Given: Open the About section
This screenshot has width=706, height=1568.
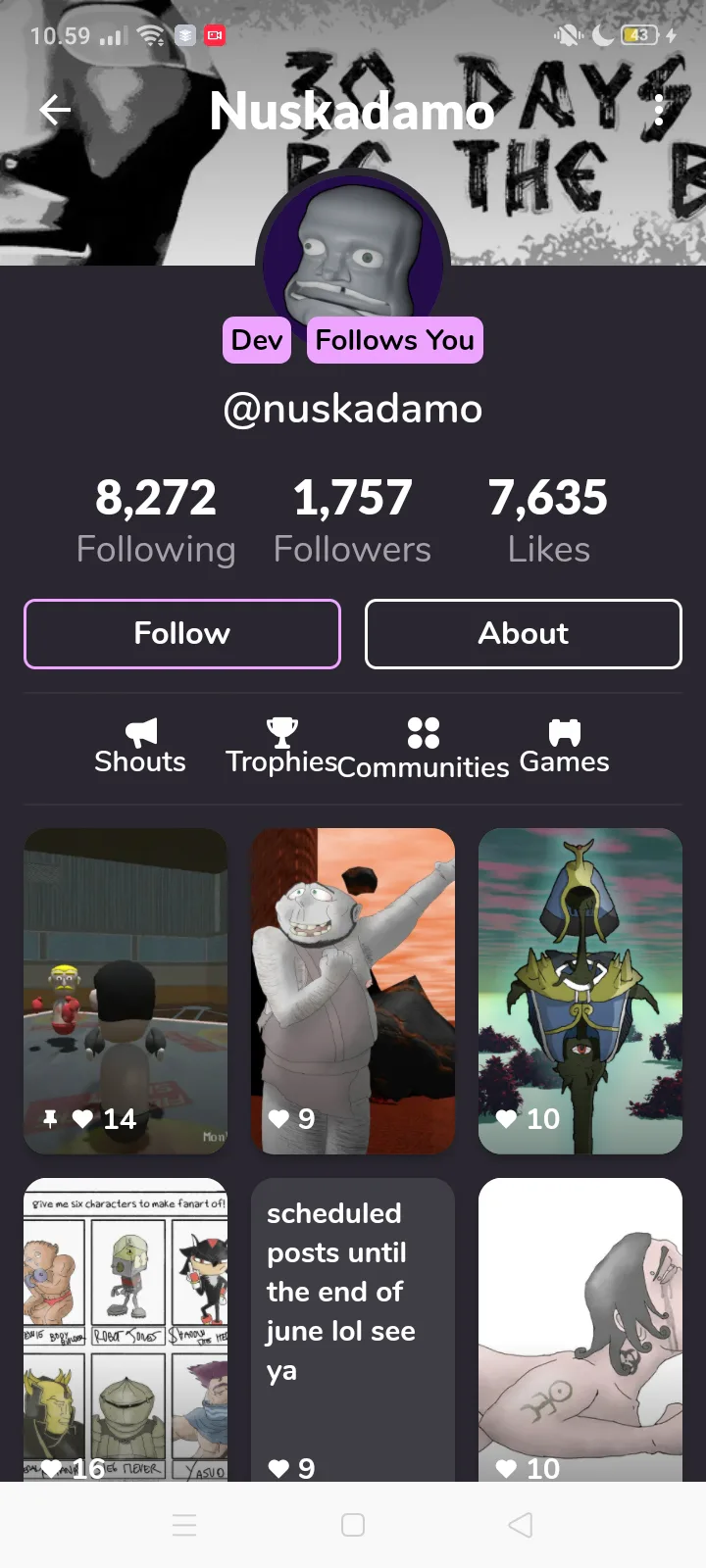Looking at the screenshot, I should 524,634.
